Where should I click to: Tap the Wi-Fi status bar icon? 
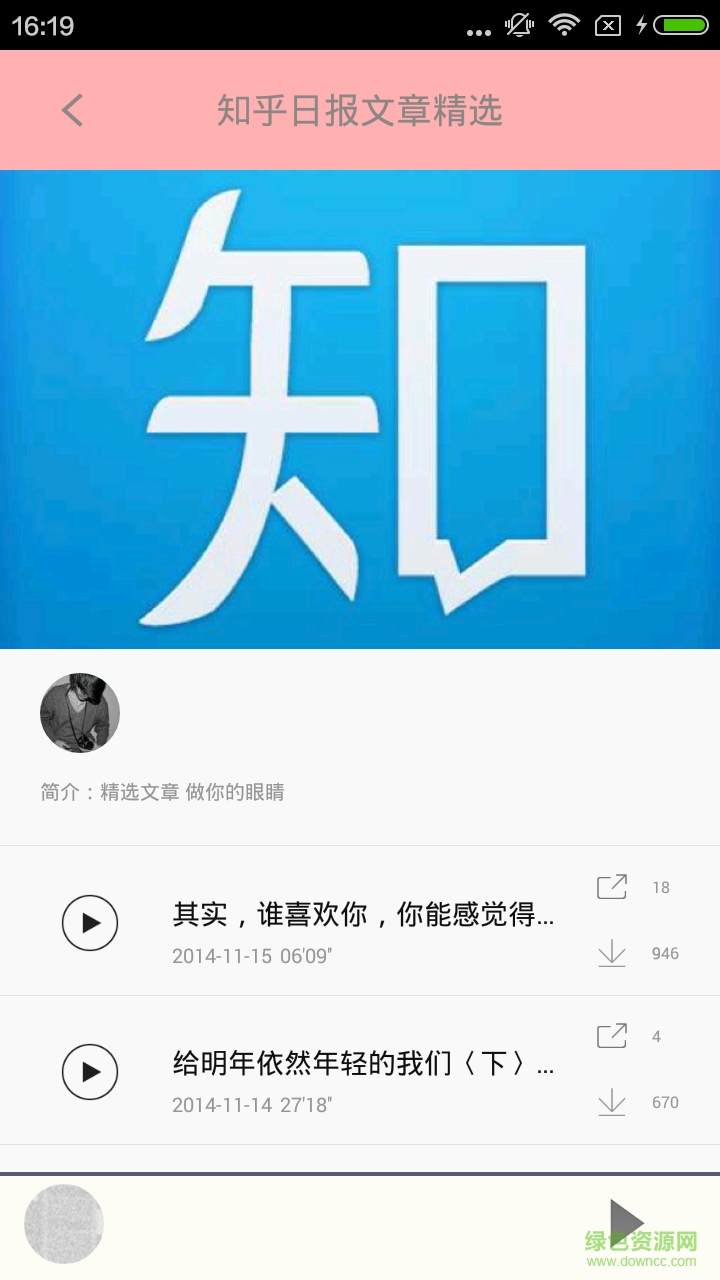point(563,26)
